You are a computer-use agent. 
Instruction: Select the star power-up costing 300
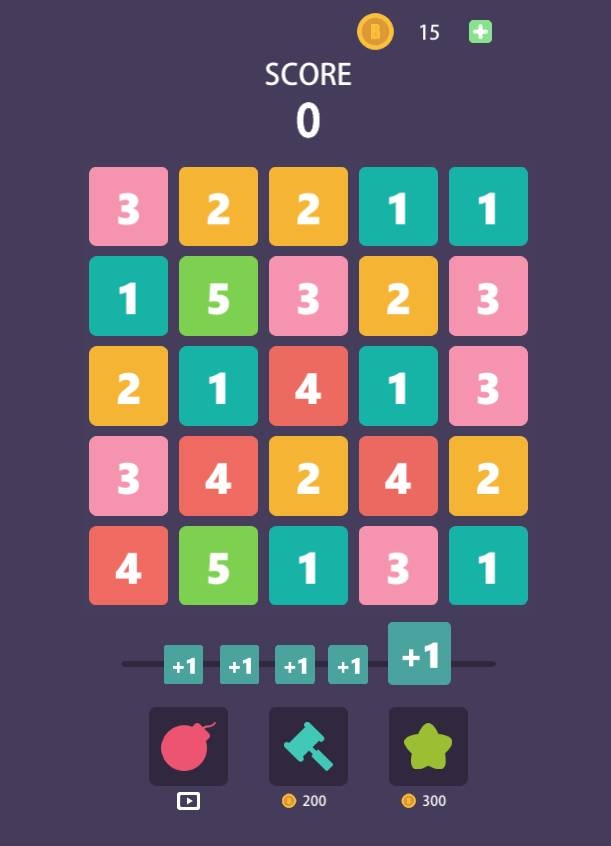[428, 746]
